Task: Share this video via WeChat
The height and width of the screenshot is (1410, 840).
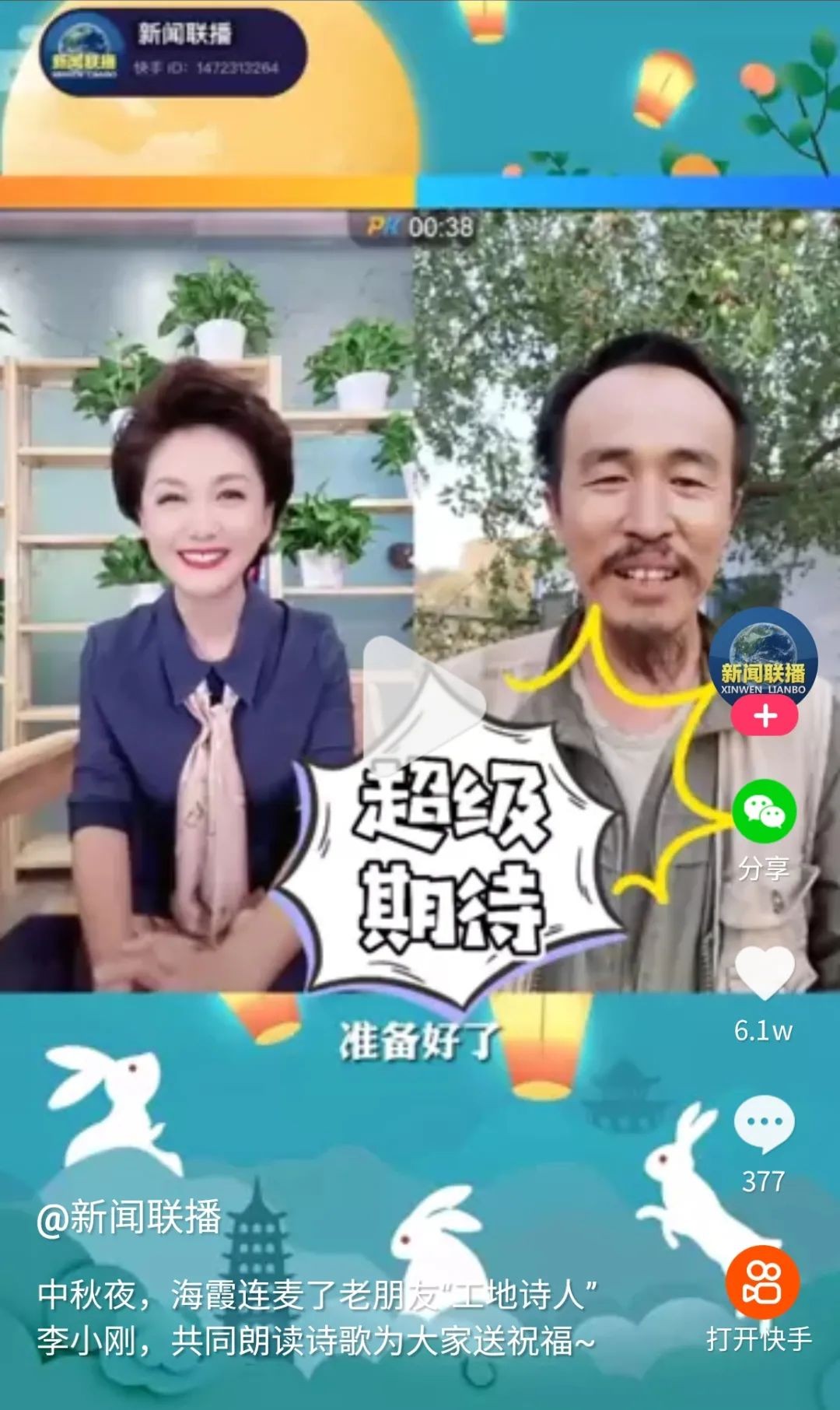Action: click(x=764, y=812)
